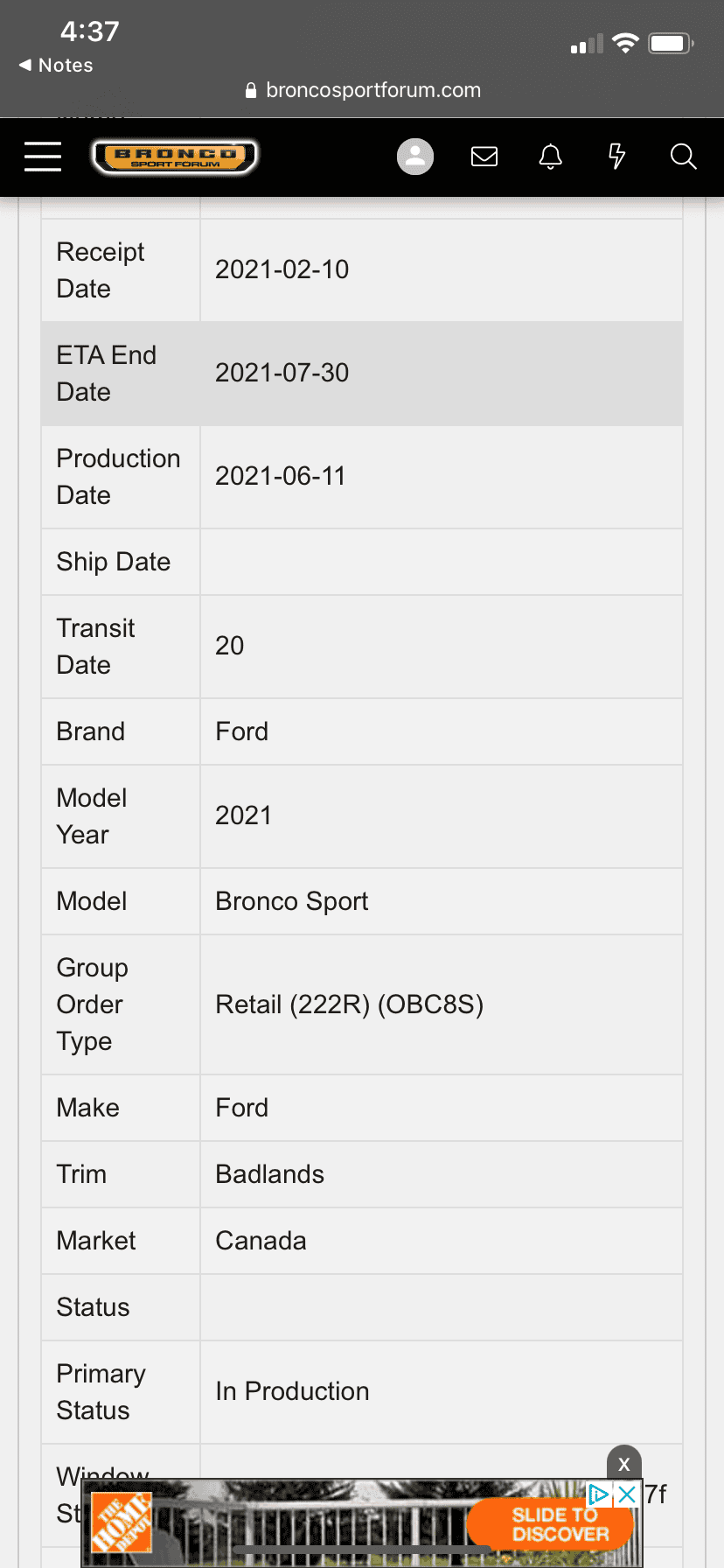Select the Trim Badlands value

pos(269,1173)
